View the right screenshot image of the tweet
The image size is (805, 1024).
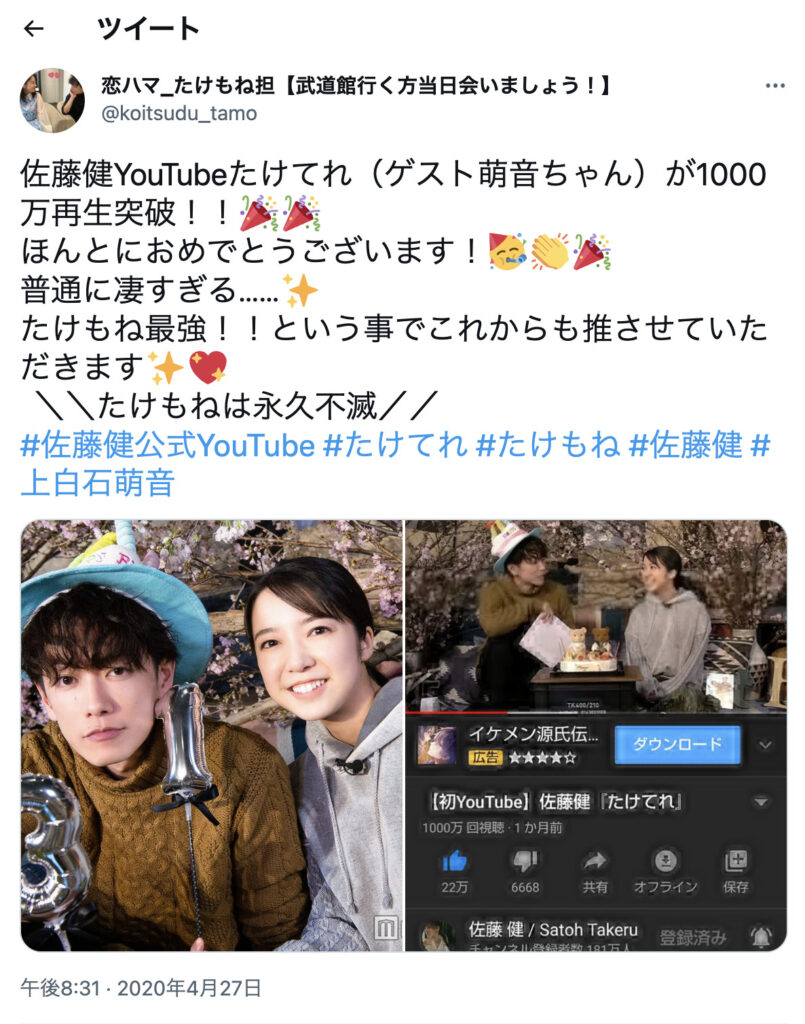point(596,735)
